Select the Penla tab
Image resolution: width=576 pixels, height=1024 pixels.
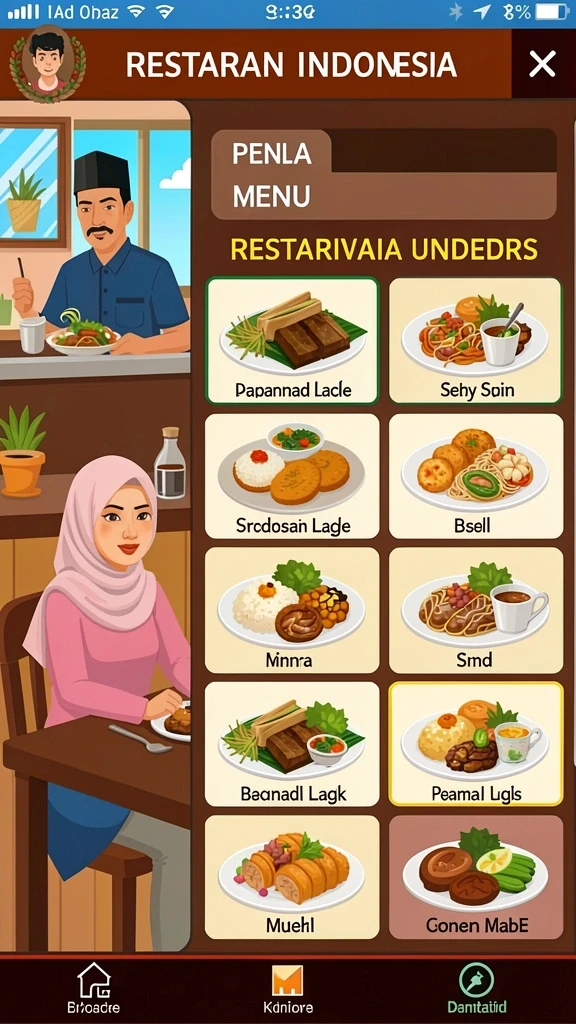coord(272,152)
